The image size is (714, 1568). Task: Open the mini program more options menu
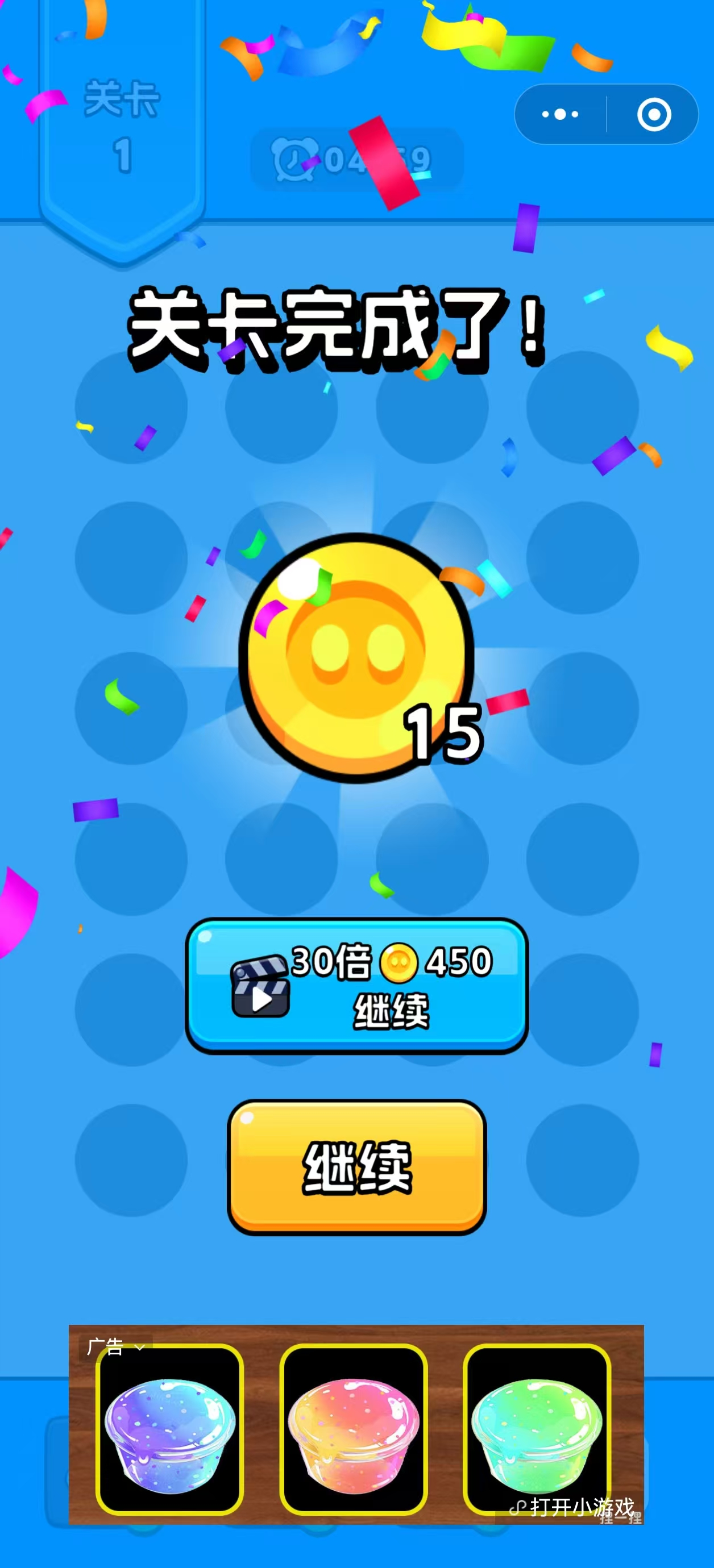[560, 114]
